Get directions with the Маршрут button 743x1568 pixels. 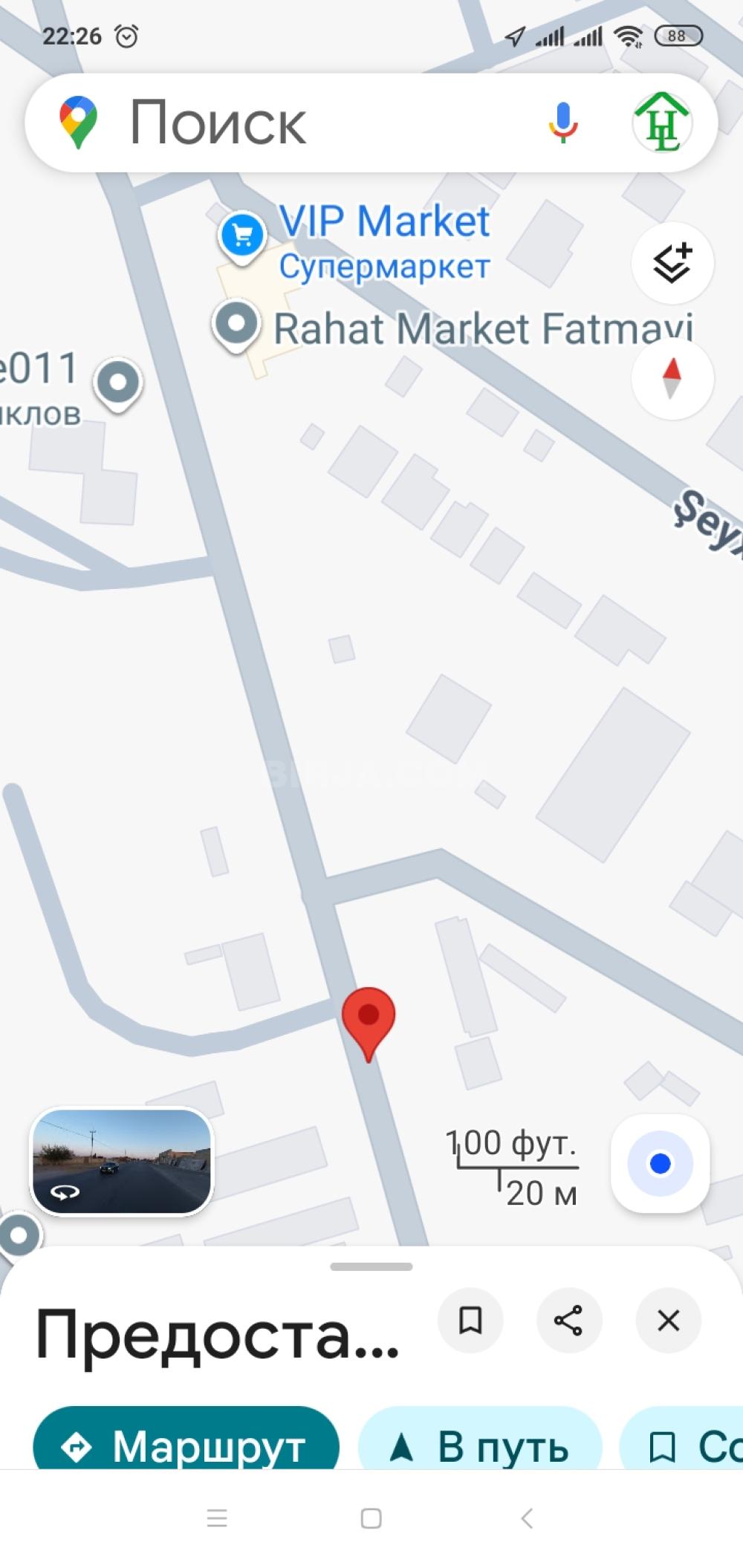[x=186, y=1445]
